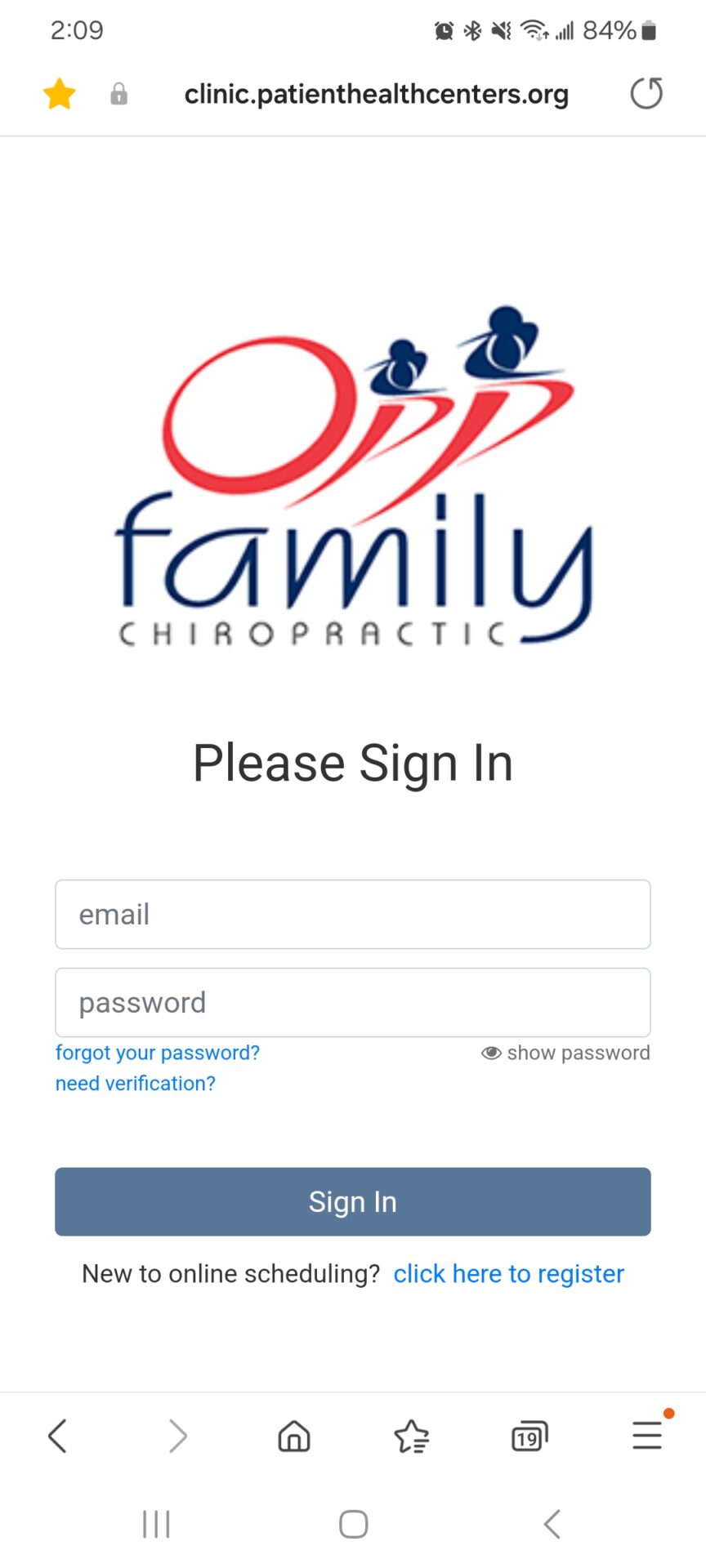
Task: Tap the Sign In button
Action: tap(352, 1201)
